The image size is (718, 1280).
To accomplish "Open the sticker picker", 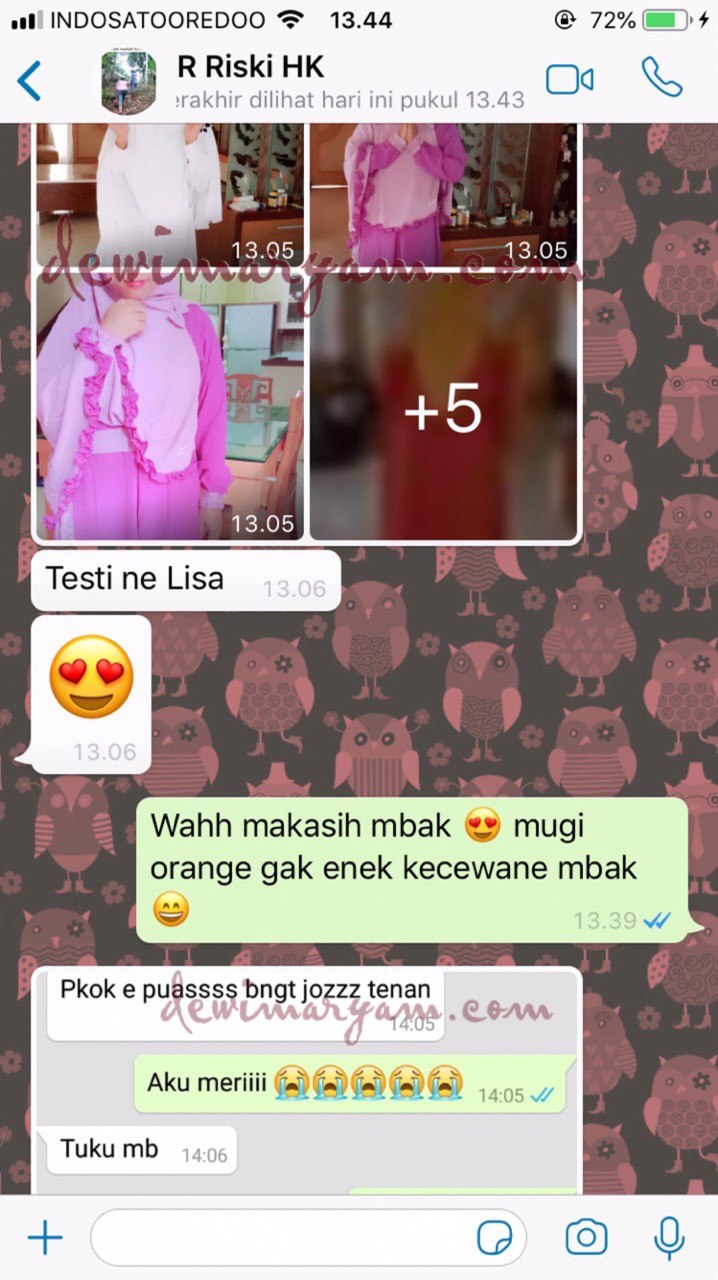I will click(x=495, y=1238).
